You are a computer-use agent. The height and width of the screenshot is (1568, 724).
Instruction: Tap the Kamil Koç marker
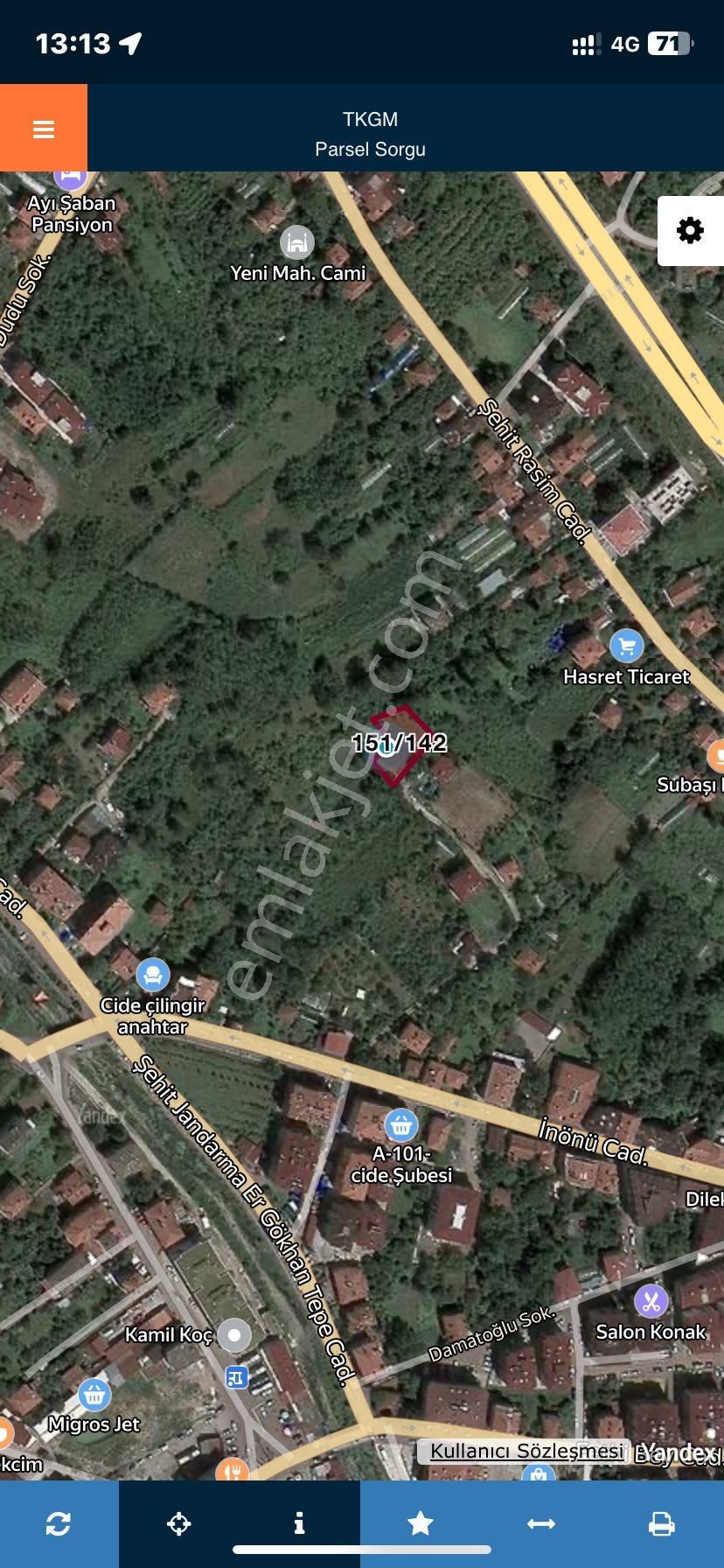pos(233,1335)
